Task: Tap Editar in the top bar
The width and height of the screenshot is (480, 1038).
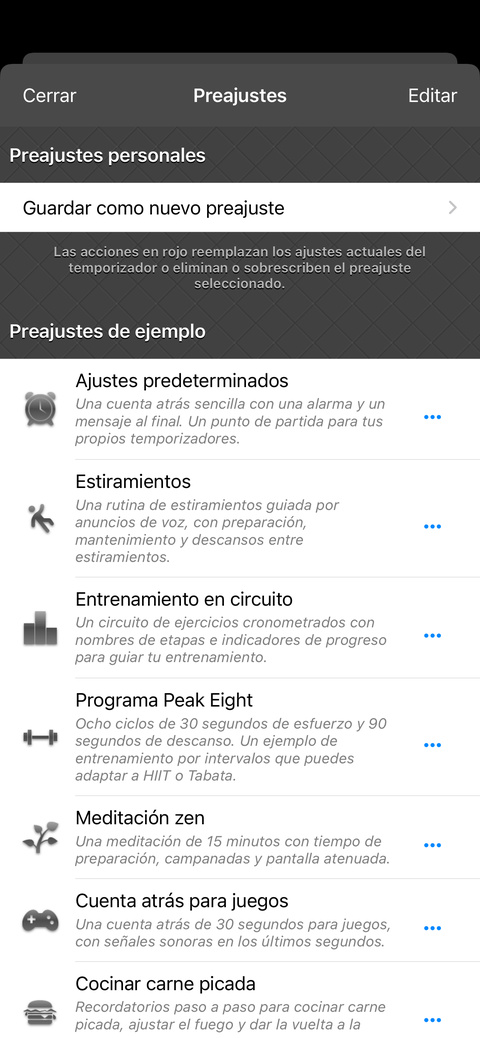Action: [432, 95]
